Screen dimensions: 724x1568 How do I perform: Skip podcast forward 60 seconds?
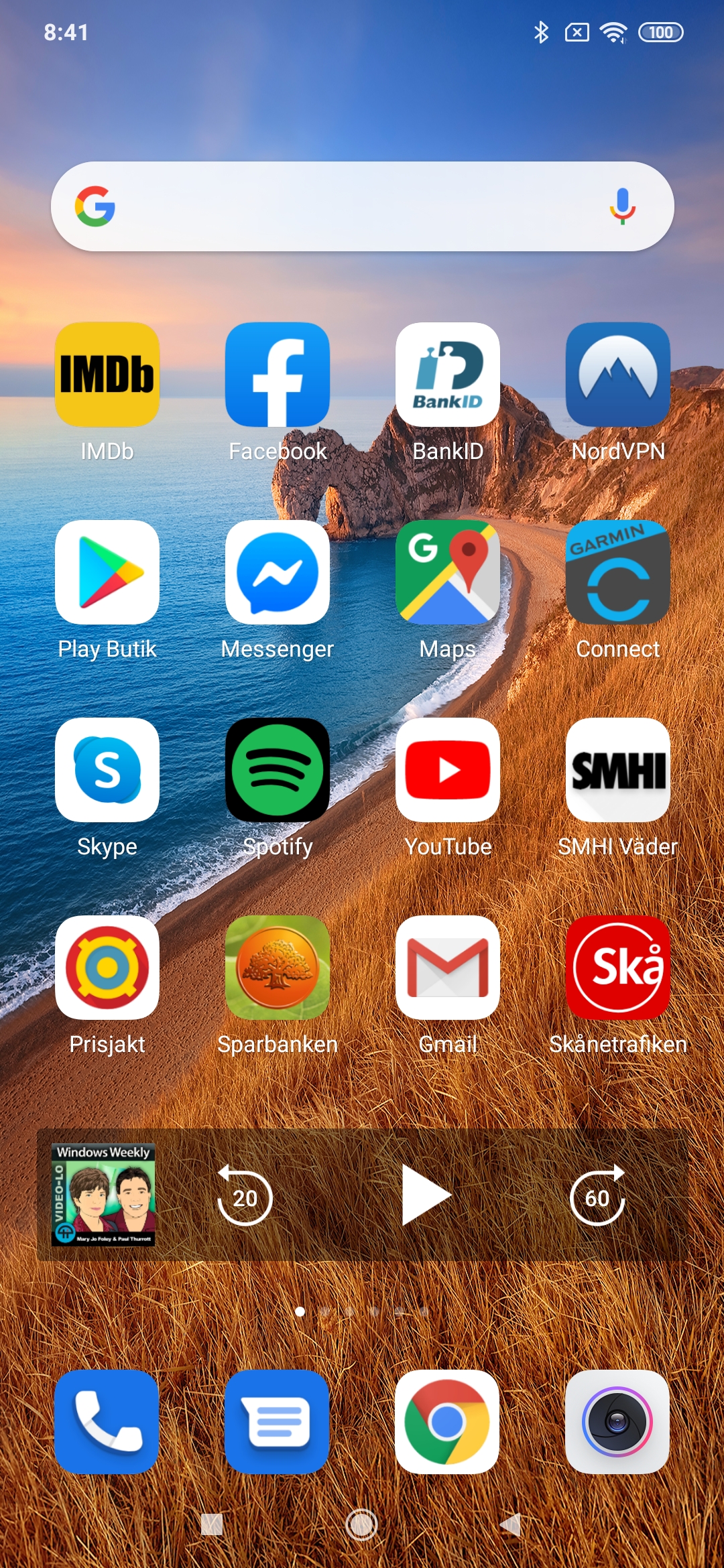pyautogui.click(x=597, y=1196)
